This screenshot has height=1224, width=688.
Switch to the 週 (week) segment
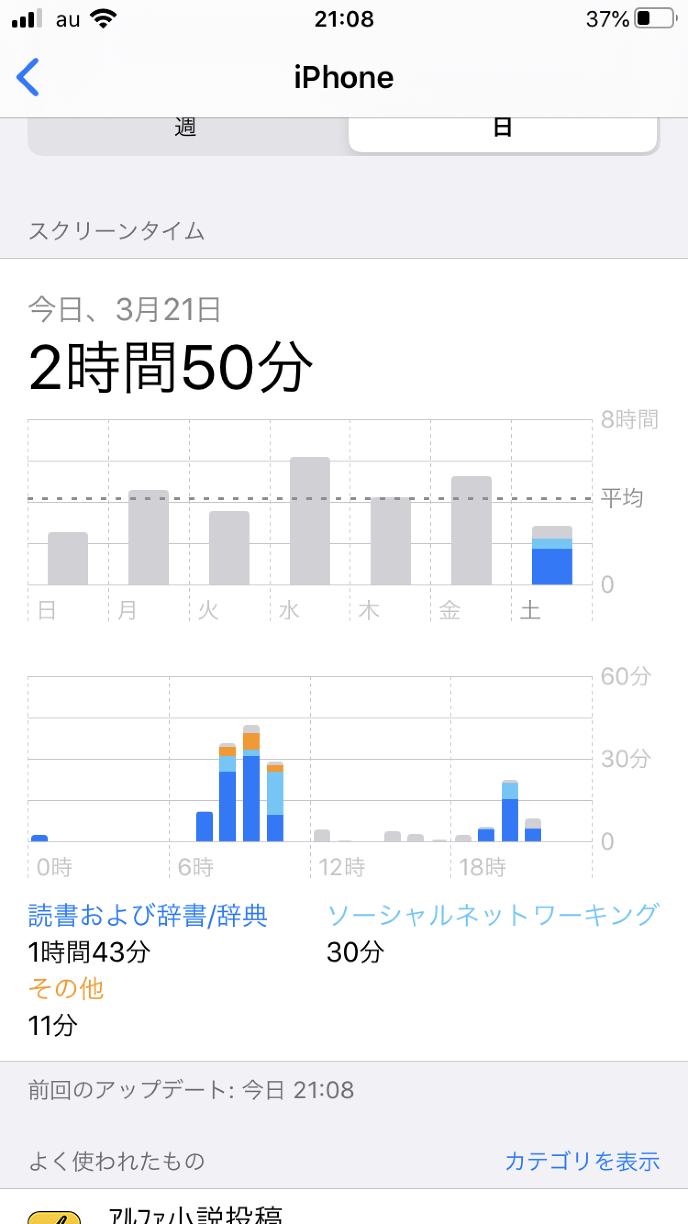point(186,130)
